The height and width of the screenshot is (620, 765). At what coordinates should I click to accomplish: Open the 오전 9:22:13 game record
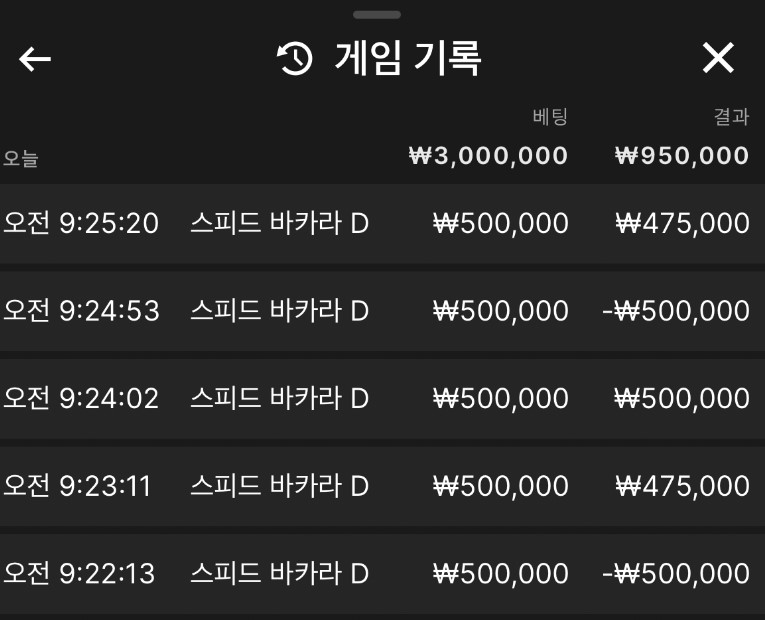point(382,574)
